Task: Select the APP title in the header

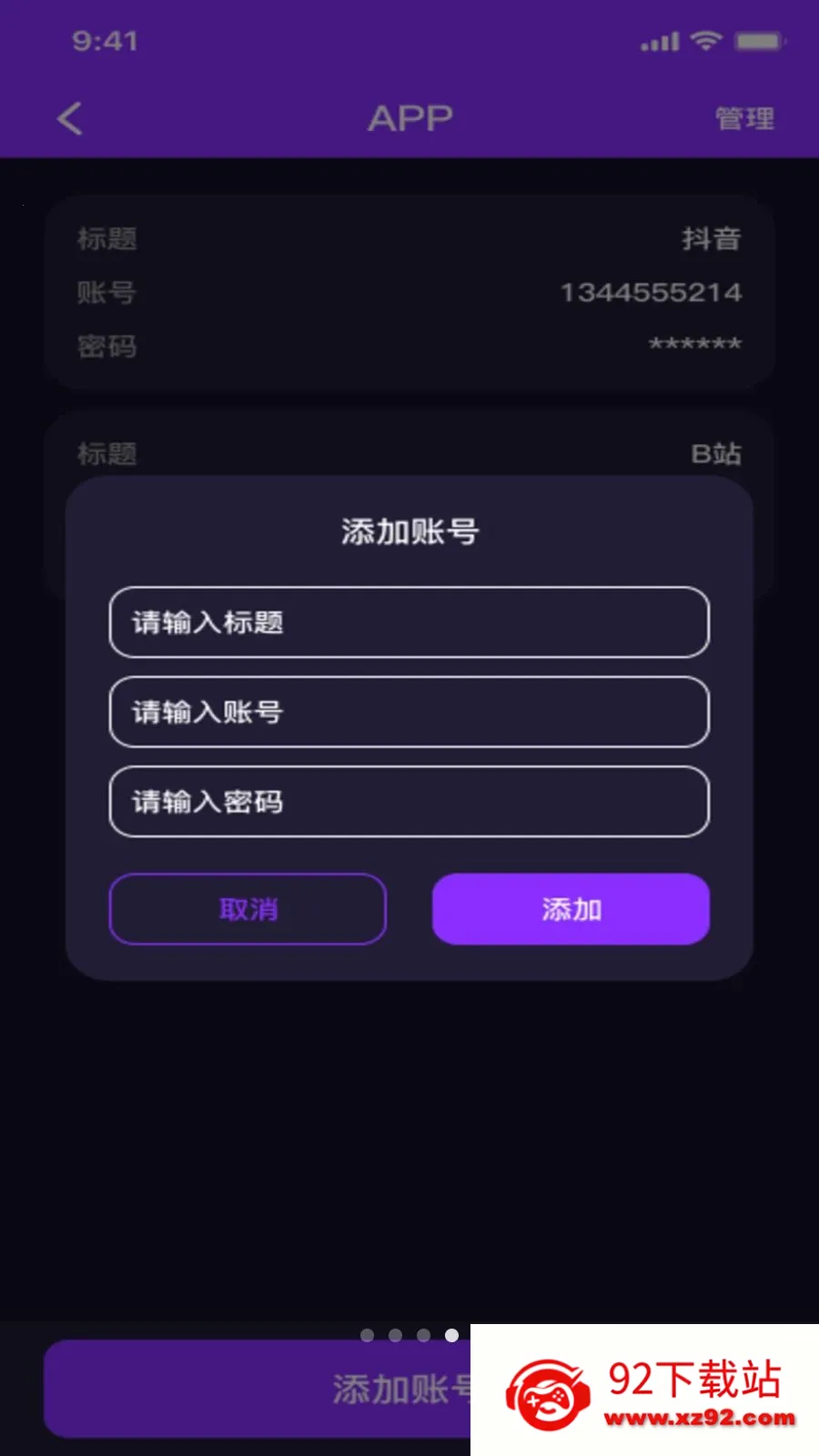Action: pyautogui.click(x=409, y=117)
